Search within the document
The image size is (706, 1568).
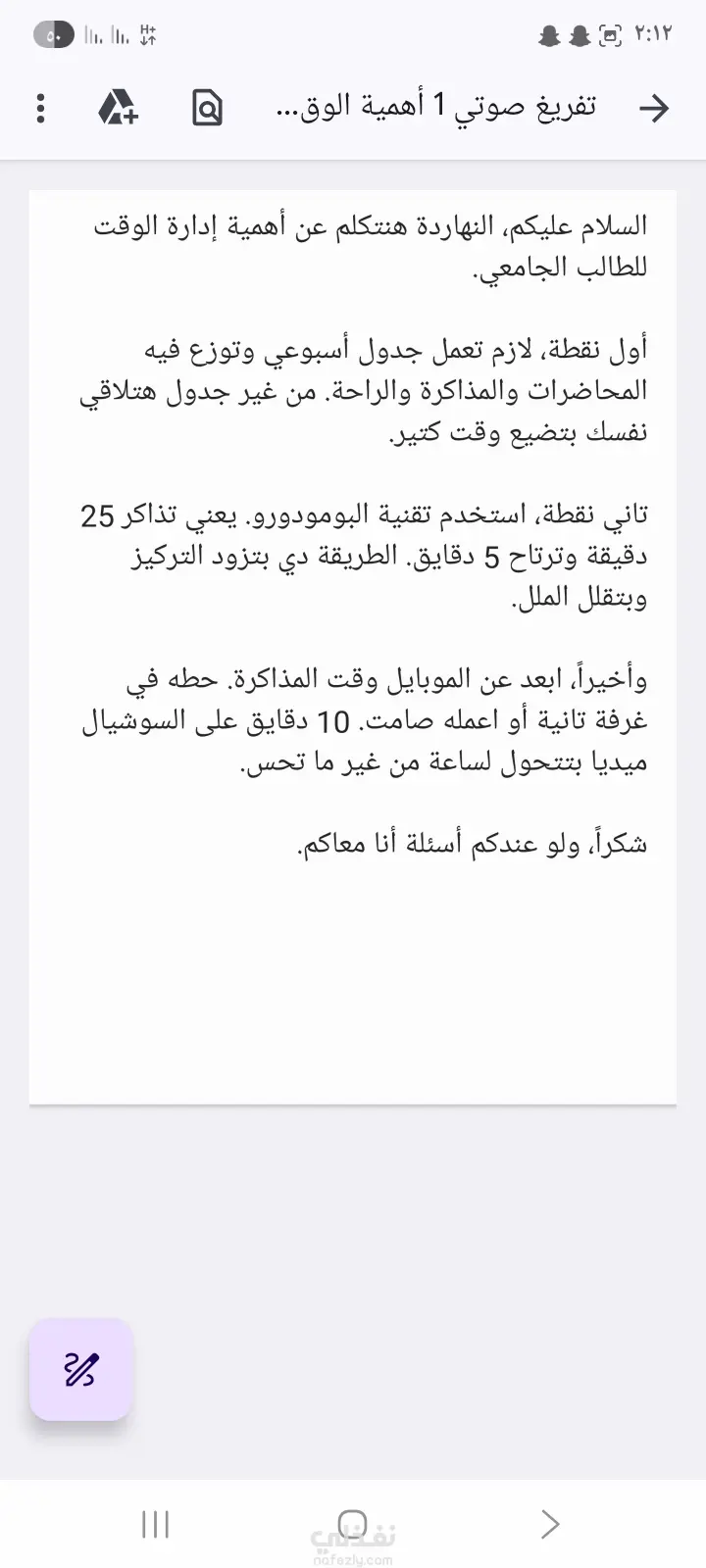pyautogui.click(x=207, y=108)
